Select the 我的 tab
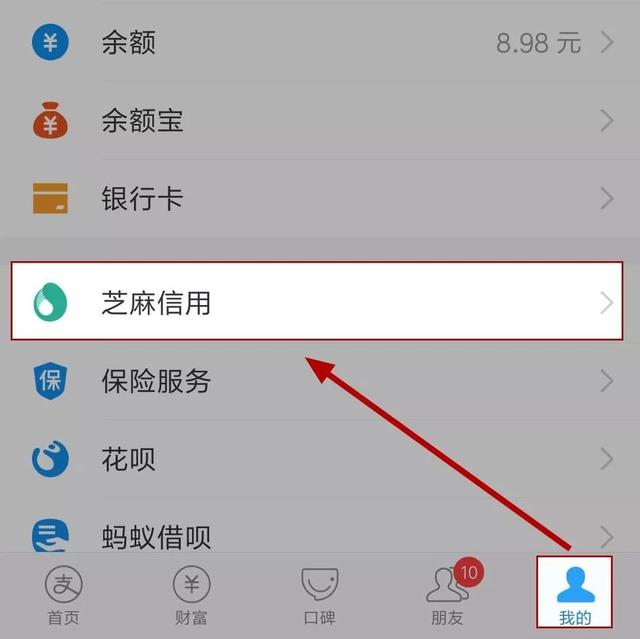 (575, 595)
